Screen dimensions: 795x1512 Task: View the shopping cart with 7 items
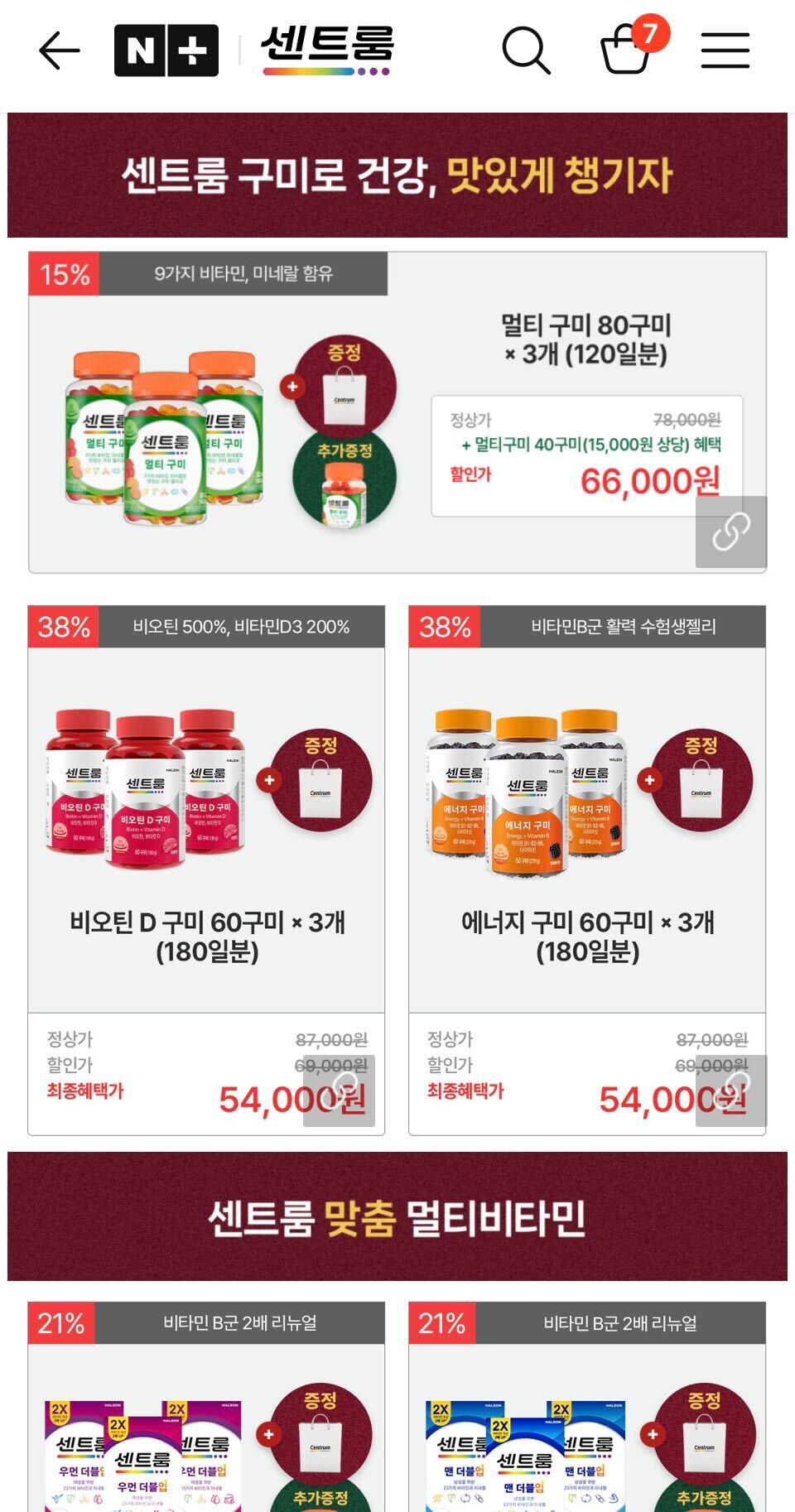pyautogui.click(x=626, y=50)
